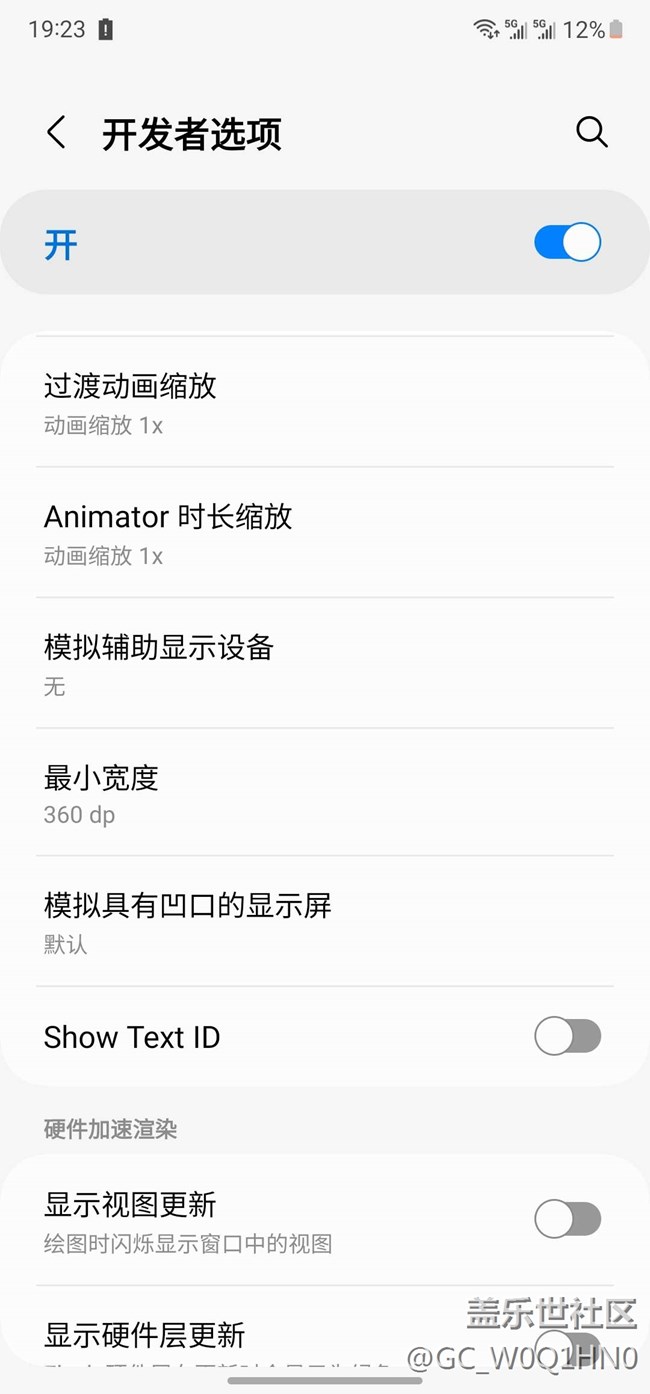Open search in developer options

(x=591, y=132)
